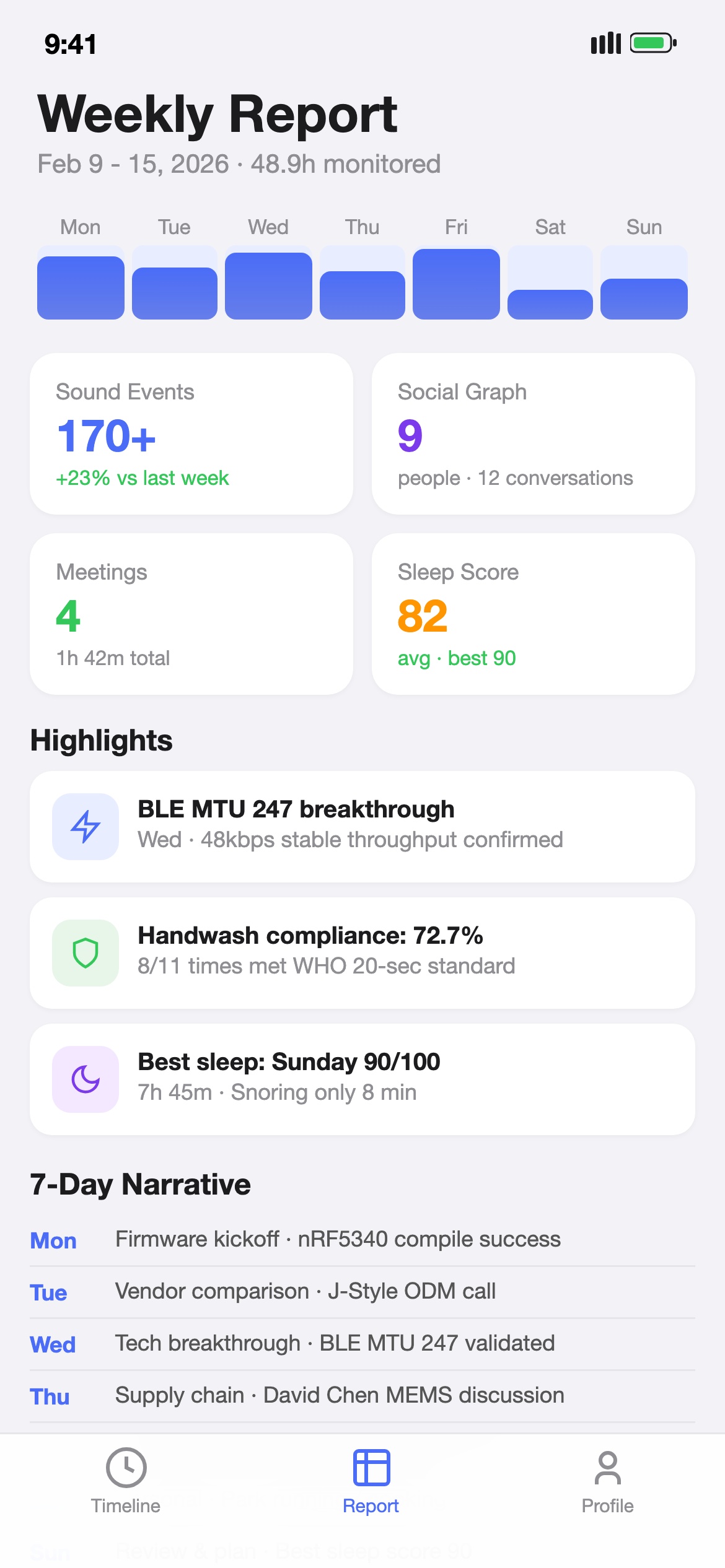Switch to the Timeline tab
This screenshot has width=725, height=1568.
click(x=126, y=1483)
